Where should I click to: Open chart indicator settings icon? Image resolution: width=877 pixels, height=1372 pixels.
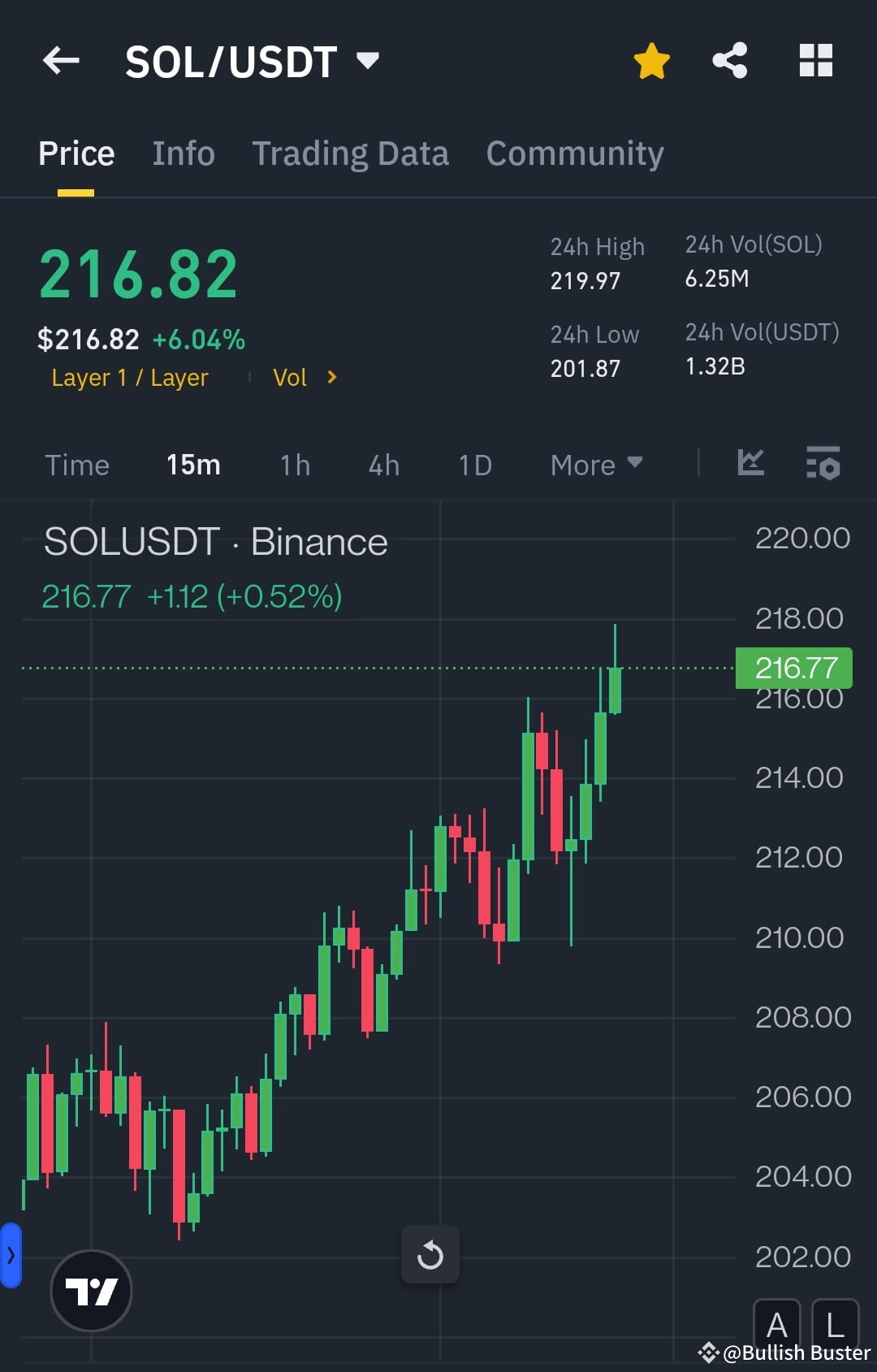pos(823,465)
